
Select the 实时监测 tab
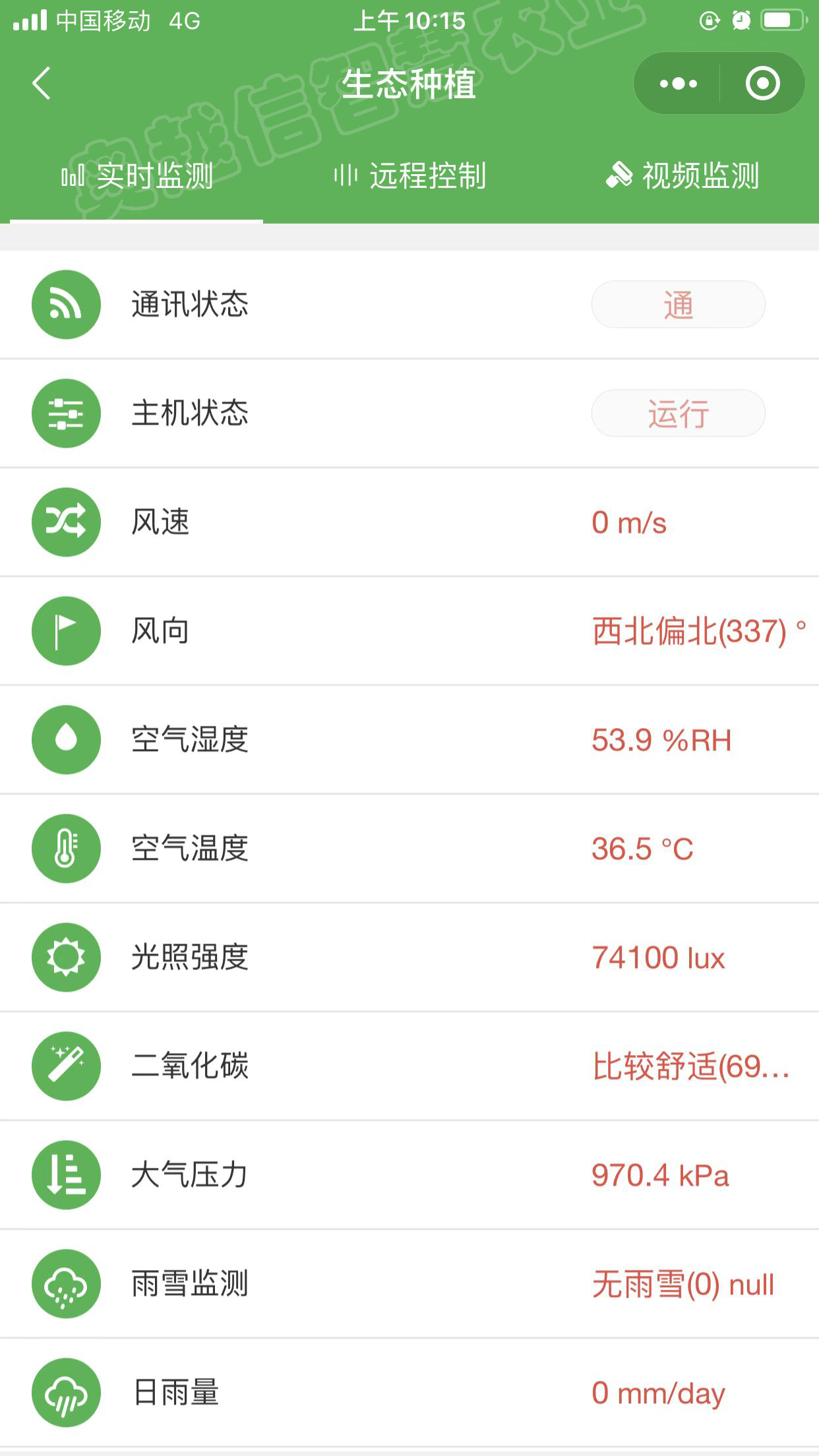137,176
